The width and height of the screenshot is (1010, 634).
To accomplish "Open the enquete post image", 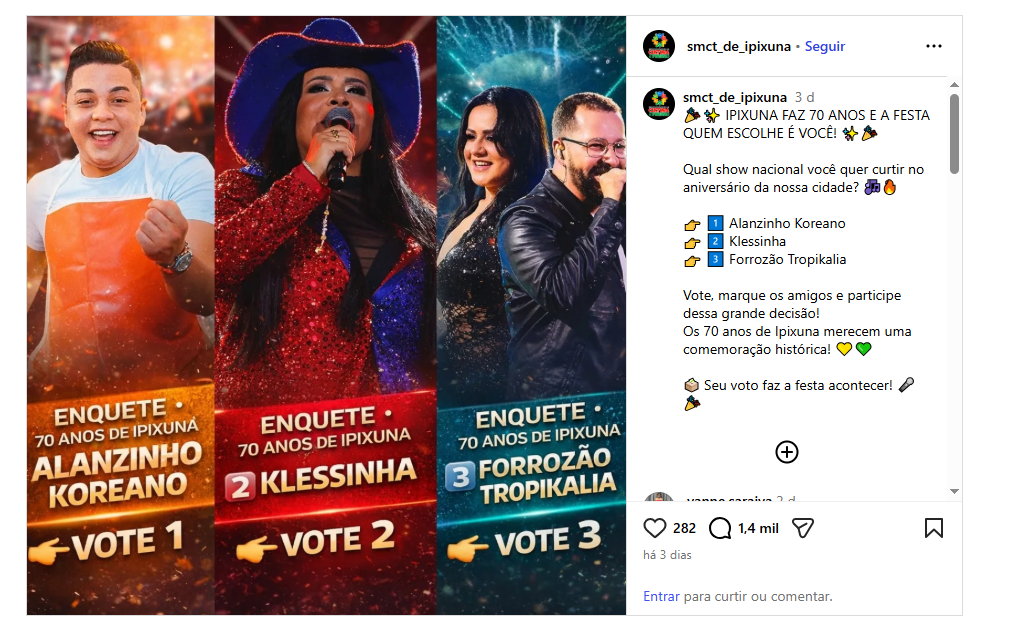I will pos(326,315).
